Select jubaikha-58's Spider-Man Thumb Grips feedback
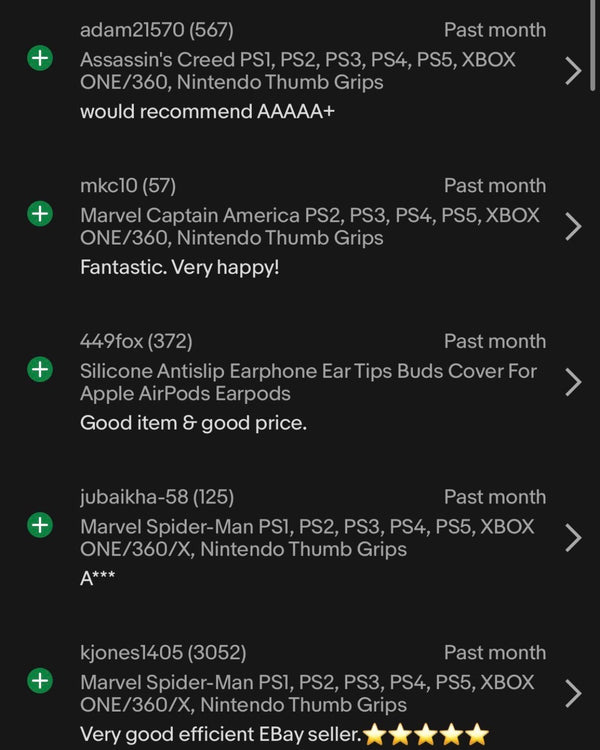 coord(573,538)
